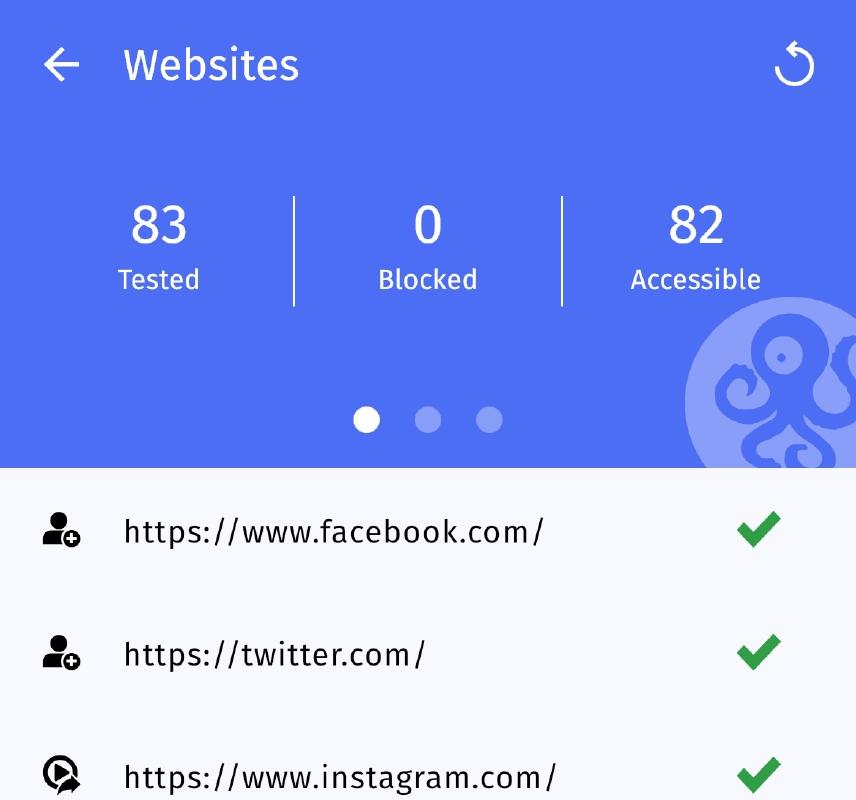The width and height of the screenshot is (856, 800).
Task: Rerun the websites test
Action: [x=794, y=65]
